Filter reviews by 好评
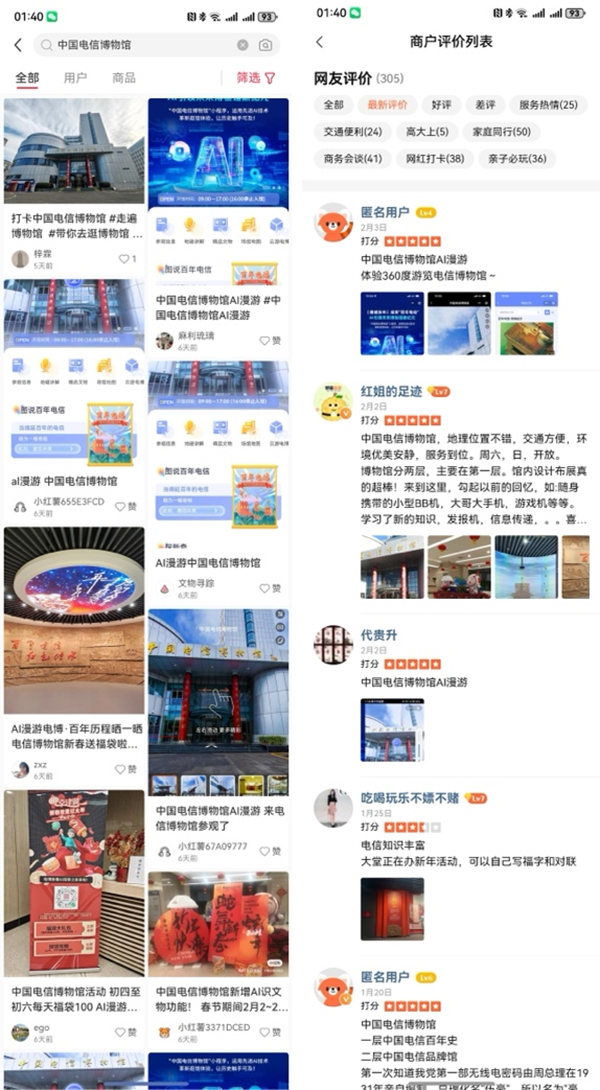The width and height of the screenshot is (600, 1090). pos(441,104)
